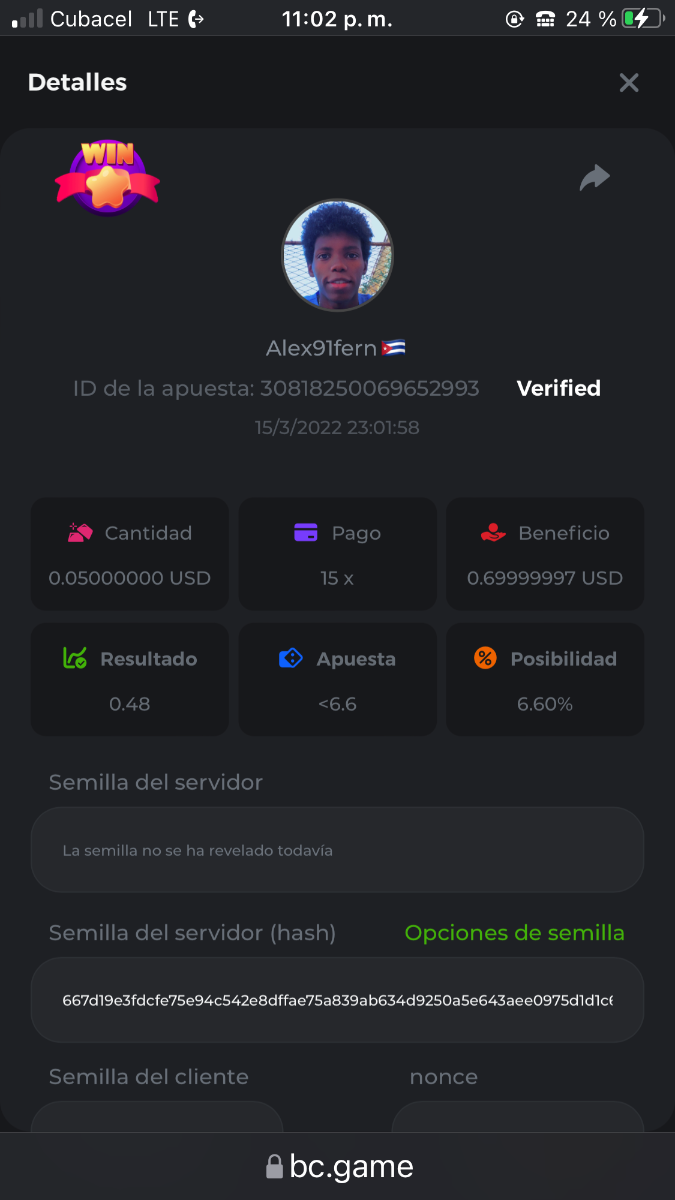Open Opciones de semilla link
Screen dimensions: 675x1200
(514, 933)
